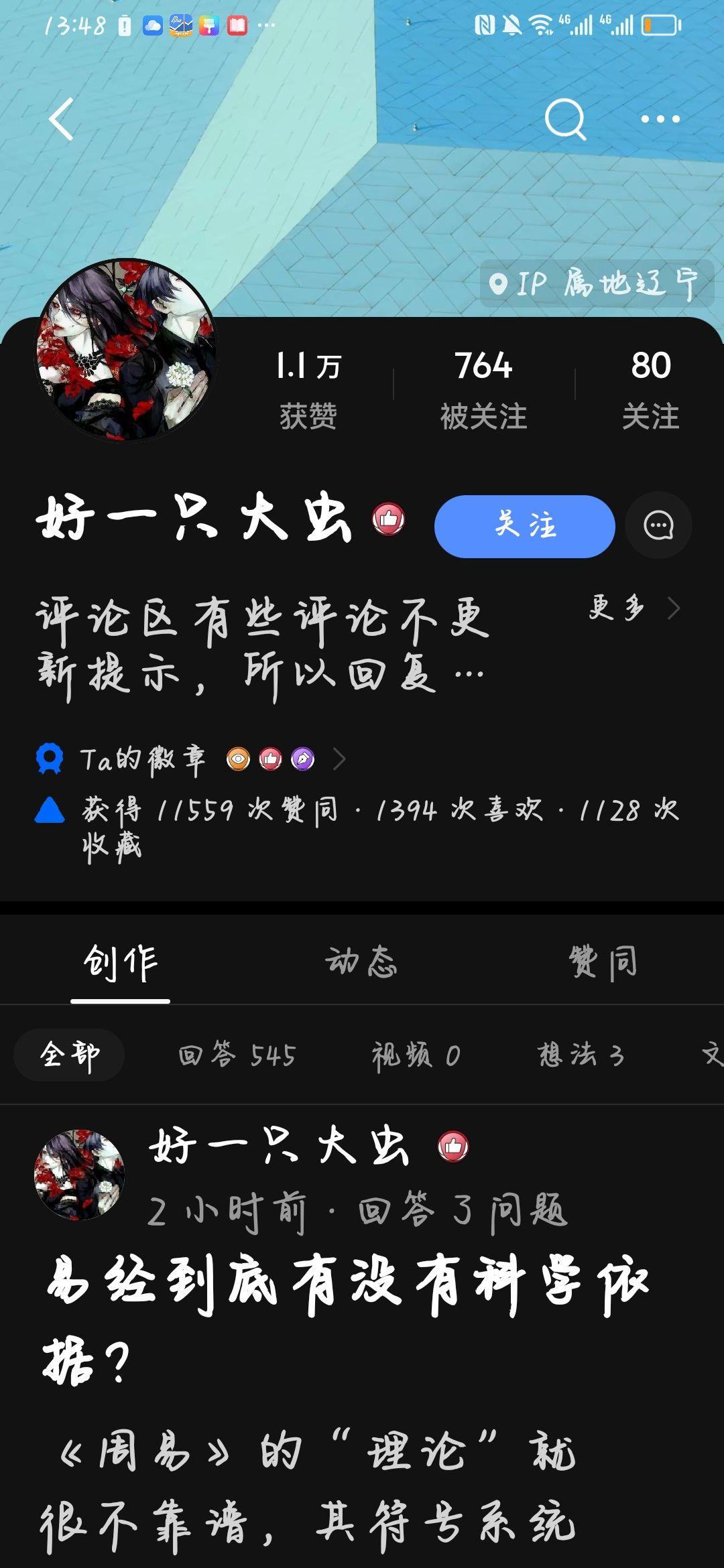Filter by 回答 545
The width and height of the screenshot is (724, 1568).
(x=237, y=1055)
